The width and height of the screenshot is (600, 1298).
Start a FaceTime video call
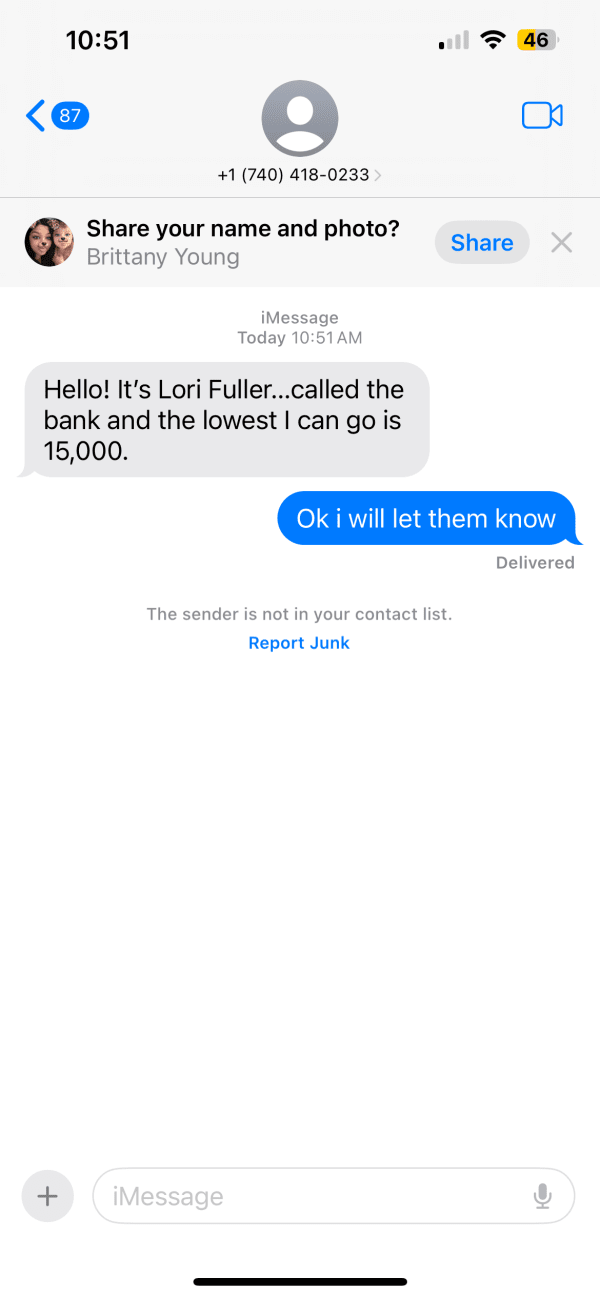(x=542, y=116)
